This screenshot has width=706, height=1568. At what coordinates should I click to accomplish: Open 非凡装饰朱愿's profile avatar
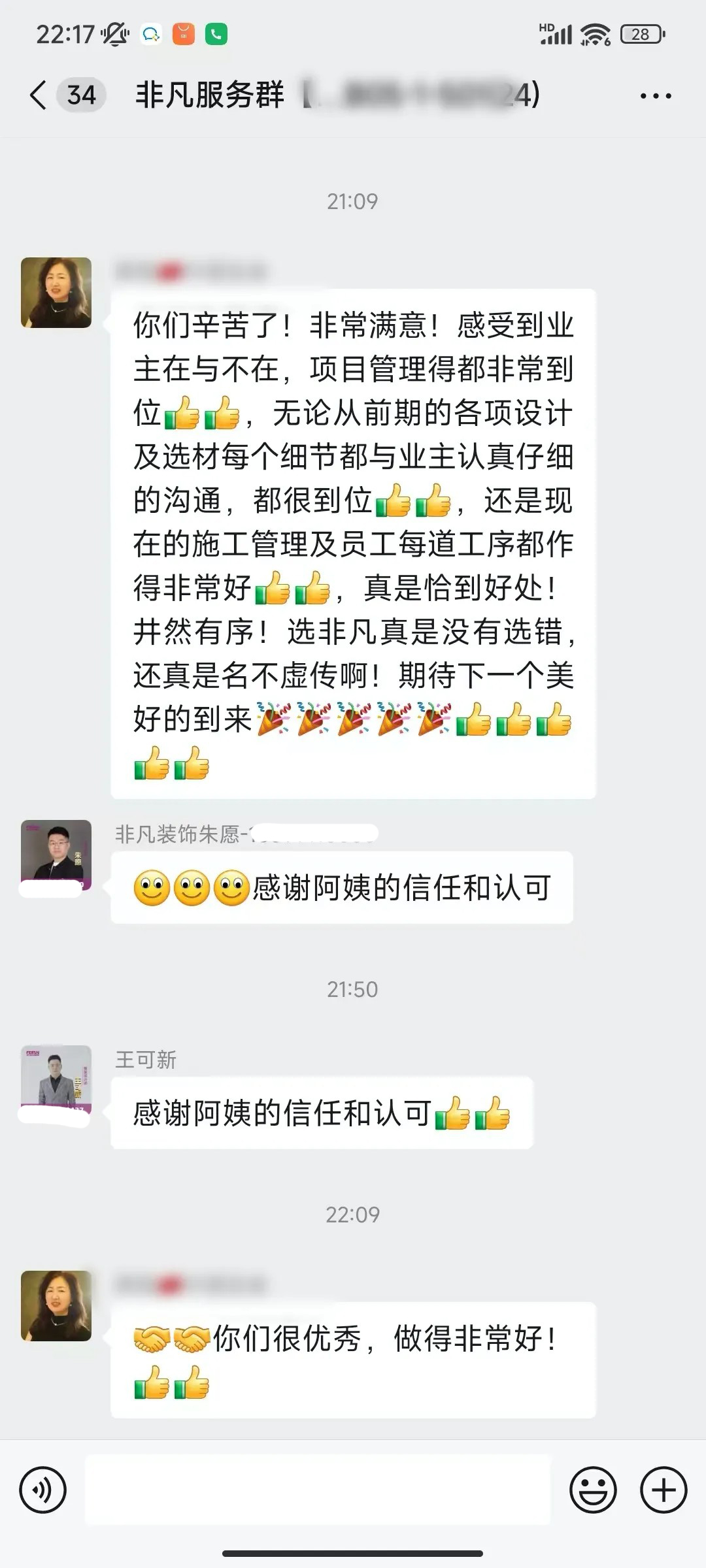[56, 855]
